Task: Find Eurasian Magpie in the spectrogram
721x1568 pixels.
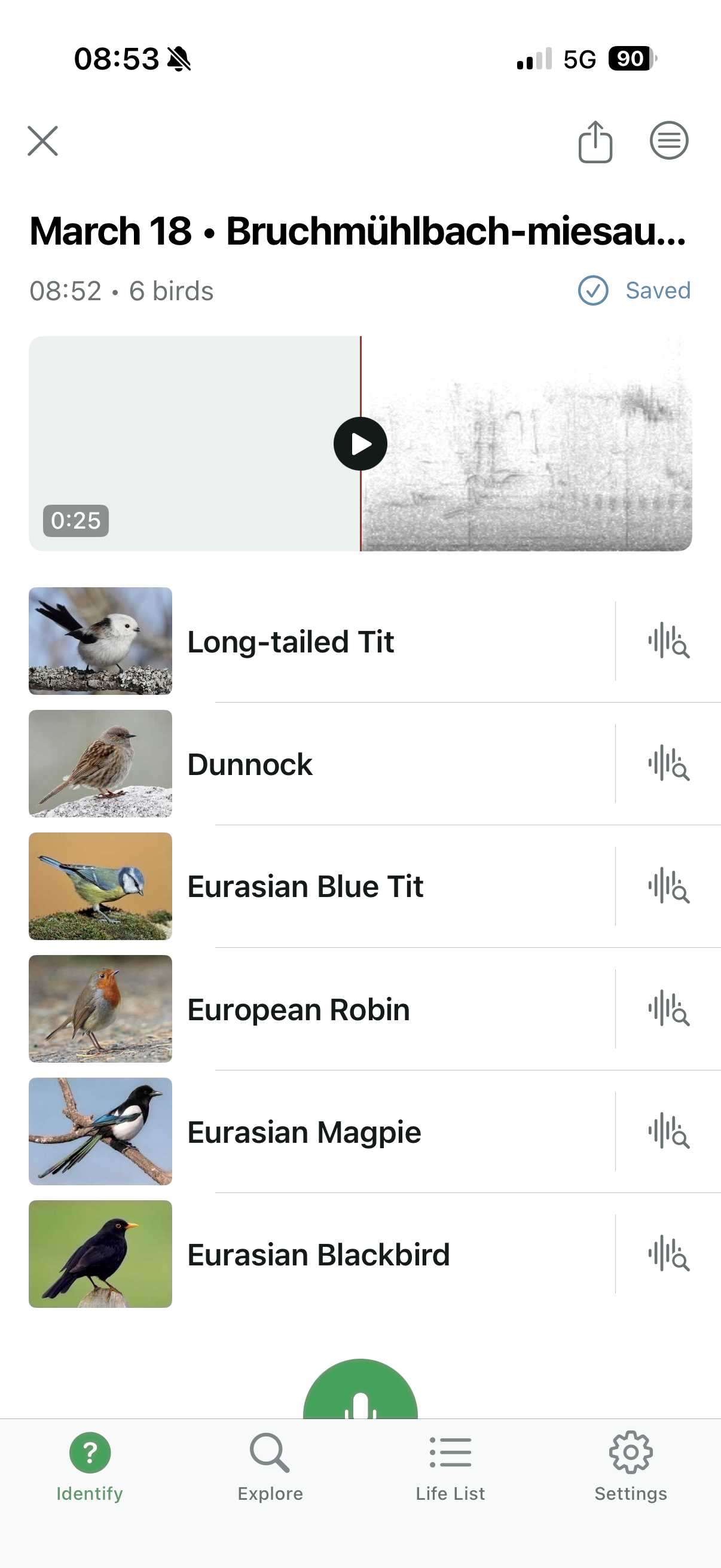Action: (667, 1132)
